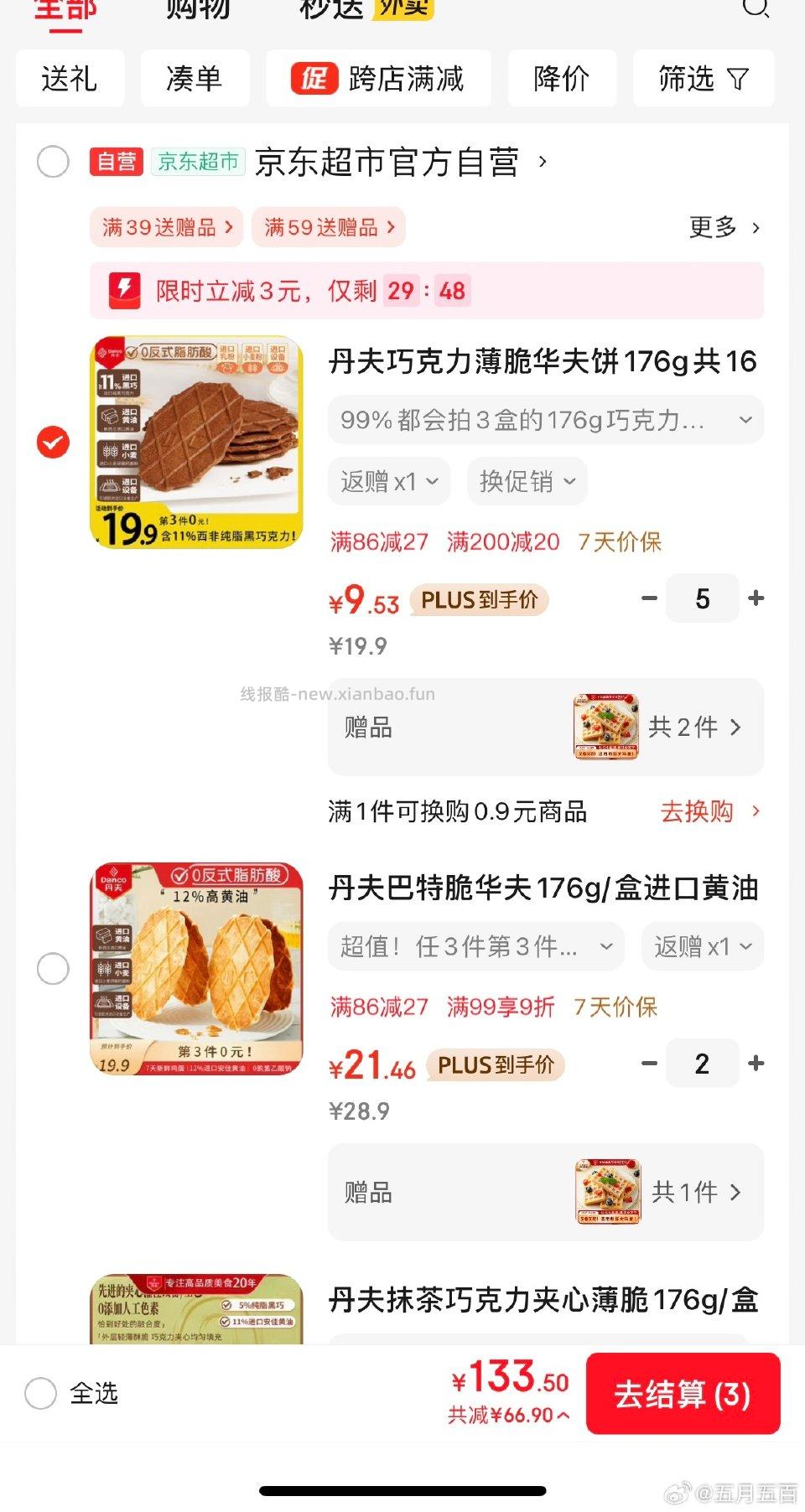Expand the 共减¥66.90 discount details
This screenshot has height=1512, width=805.
click(x=507, y=1415)
